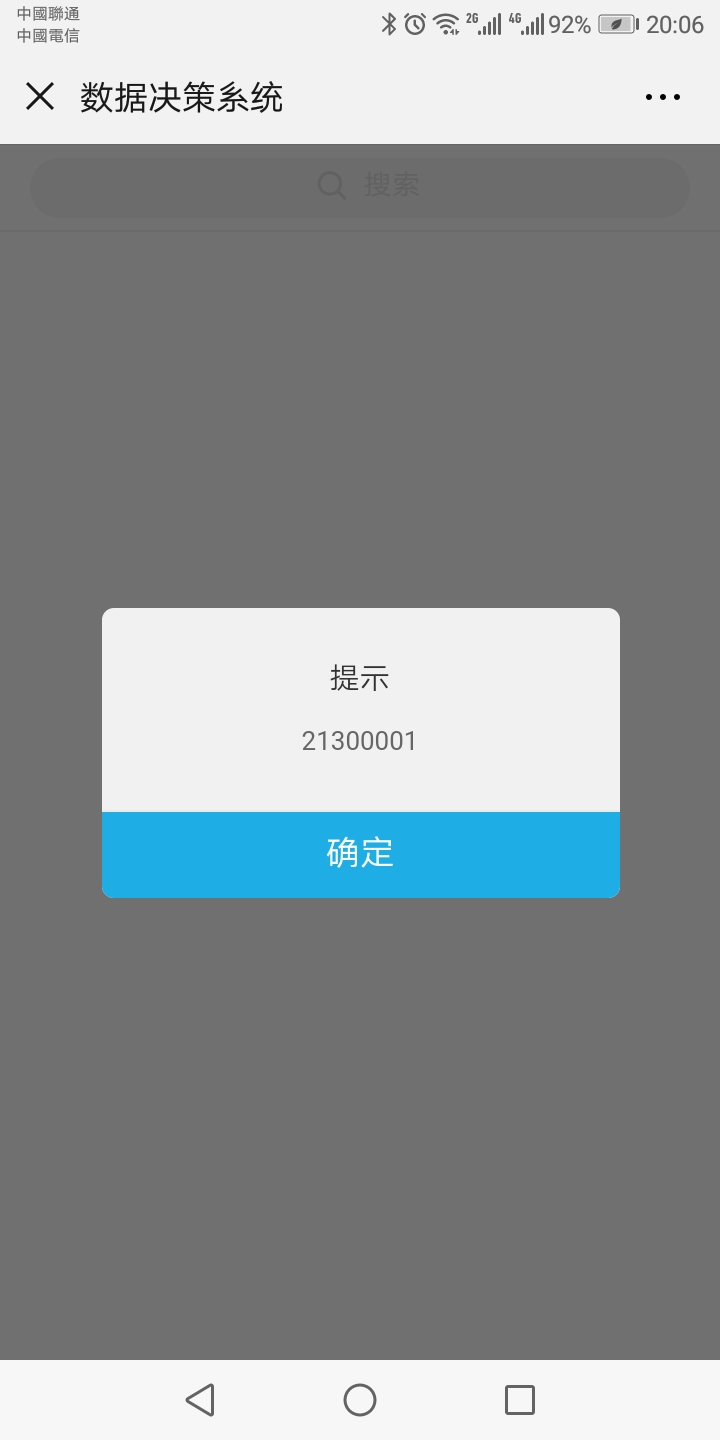
Task: Tap the dimmed 搜索 search box
Action: click(360, 186)
